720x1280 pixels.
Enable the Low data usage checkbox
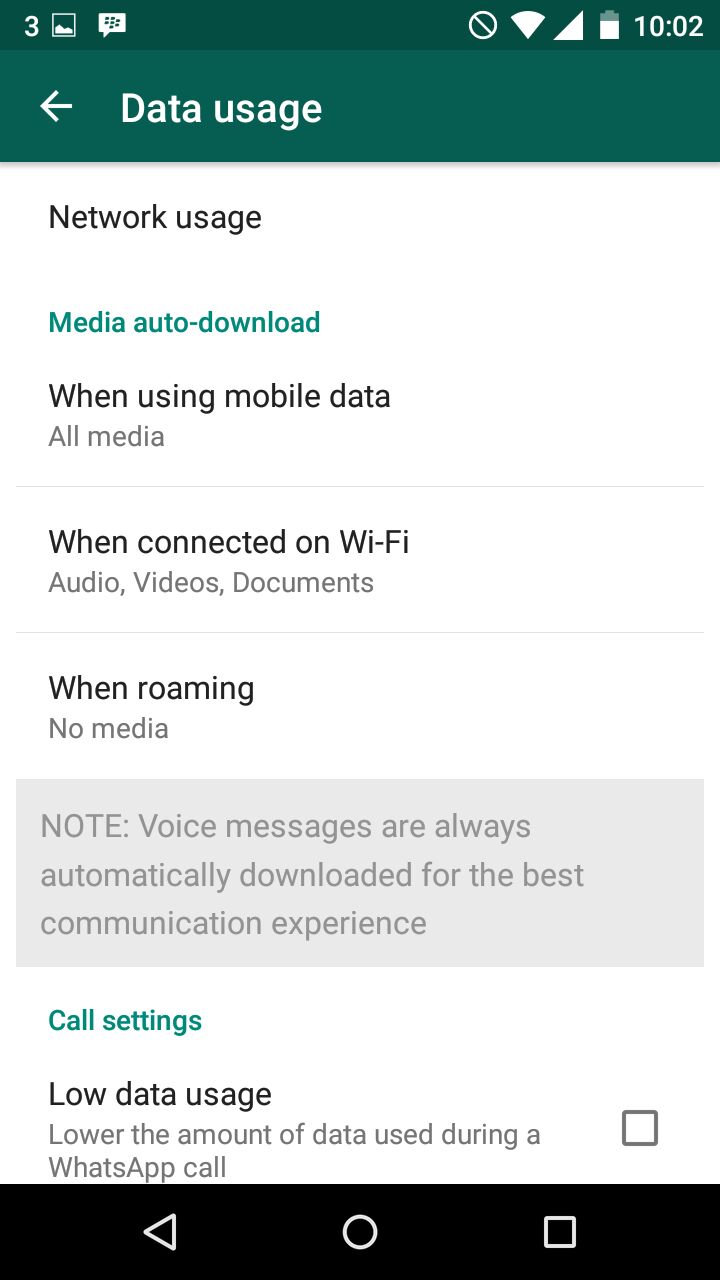coord(639,1128)
